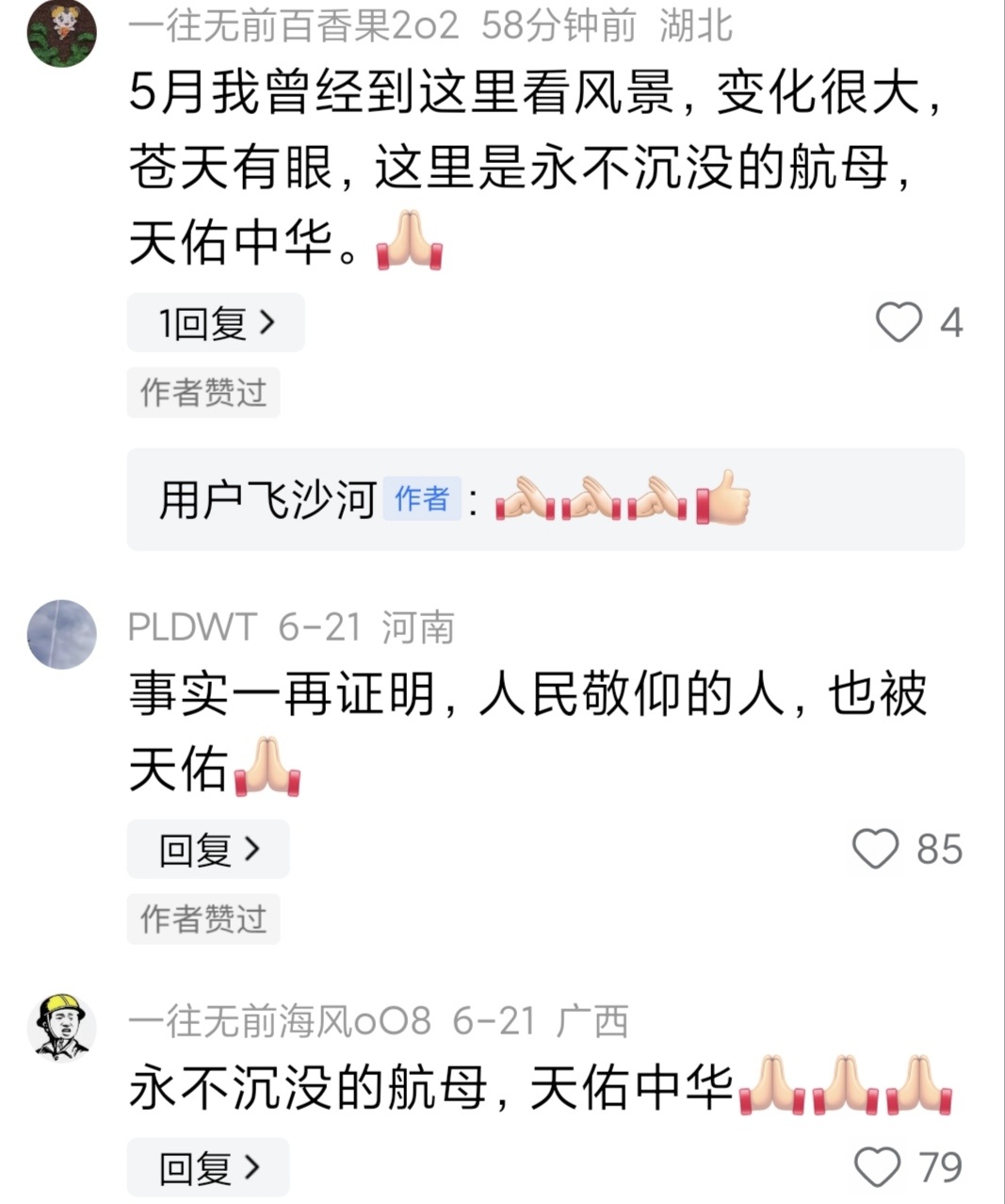
Task: Open the 一往无前百香果2o2 avatar profile
Action: click(62, 33)
